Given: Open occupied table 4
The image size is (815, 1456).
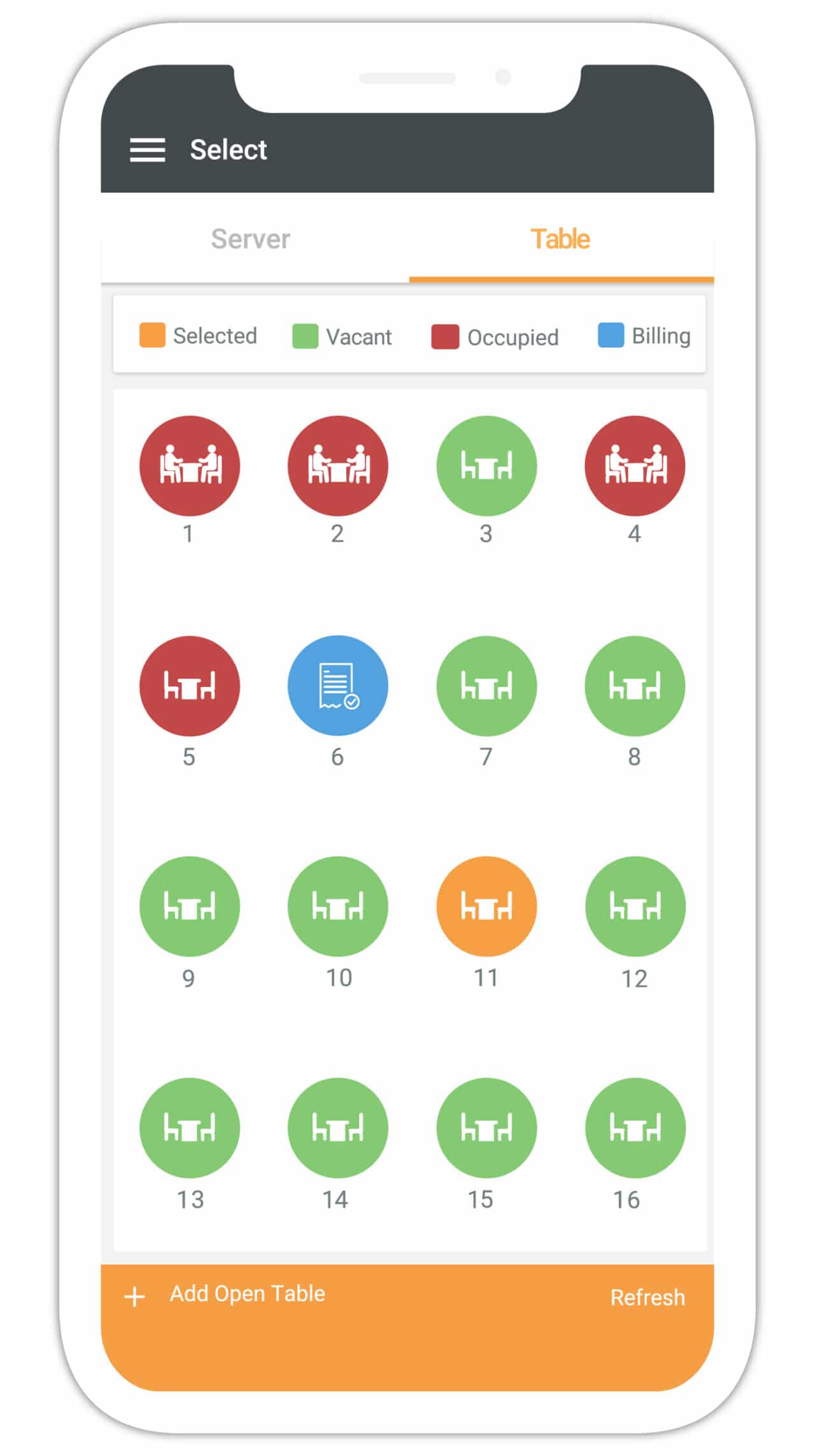Looking at the screenshot, I should pyautogui.click(x=635, y=466).
